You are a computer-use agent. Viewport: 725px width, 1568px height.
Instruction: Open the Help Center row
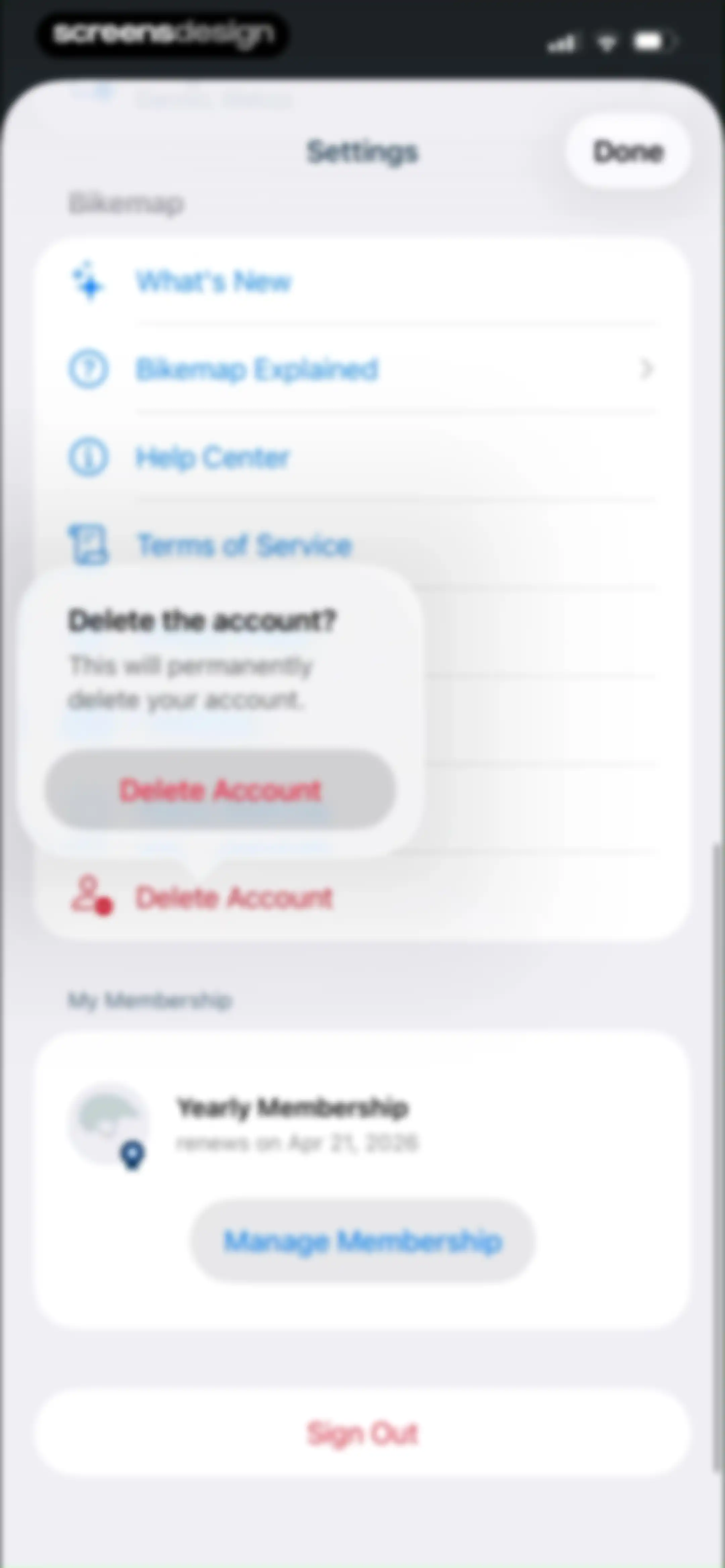[x=362, y=457]
